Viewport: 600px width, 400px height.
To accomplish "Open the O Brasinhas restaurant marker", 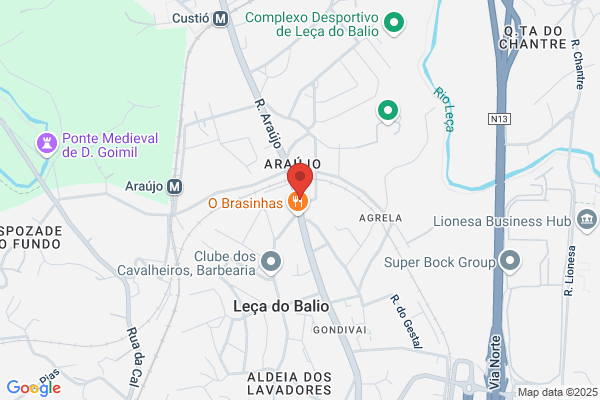I will tap(298, 203).
